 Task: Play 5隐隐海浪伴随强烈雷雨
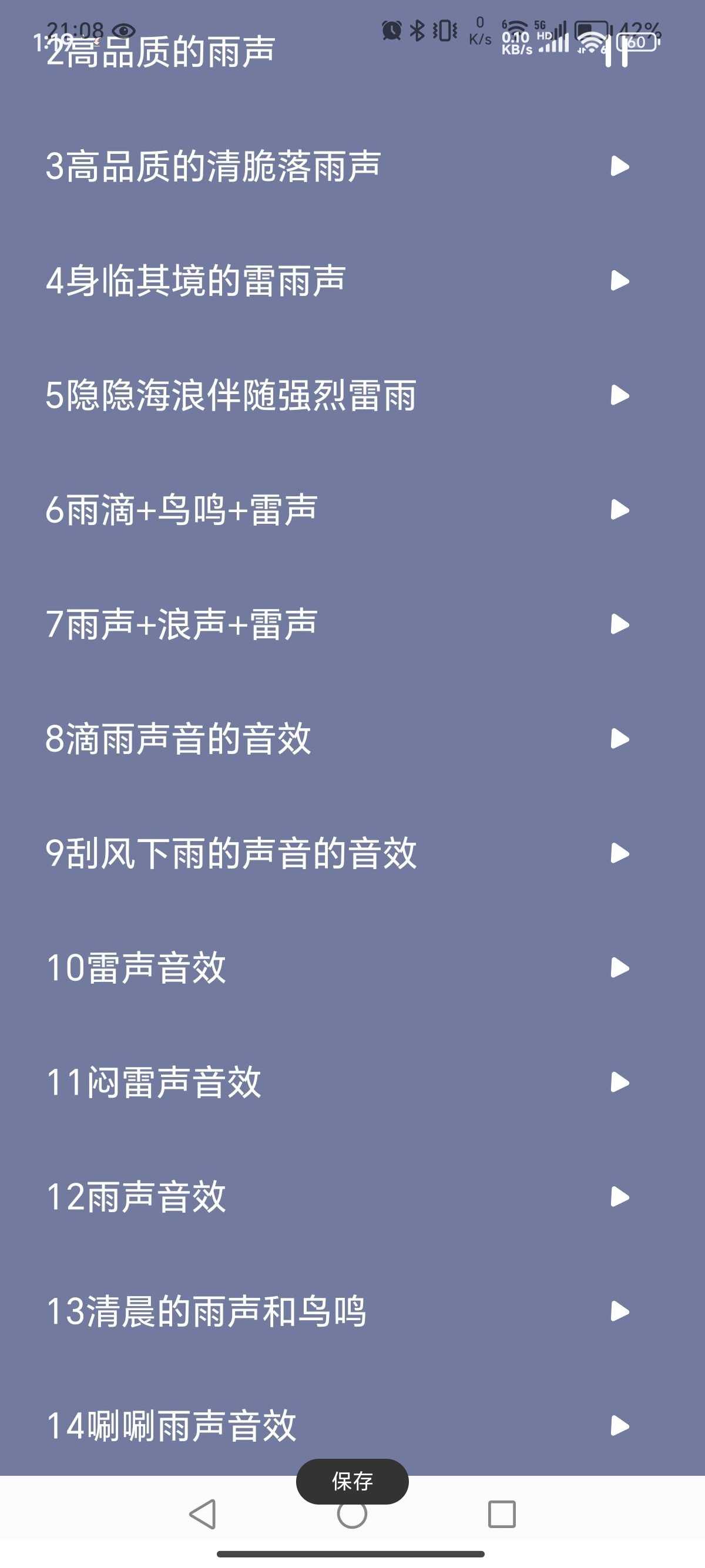point(620,395)
